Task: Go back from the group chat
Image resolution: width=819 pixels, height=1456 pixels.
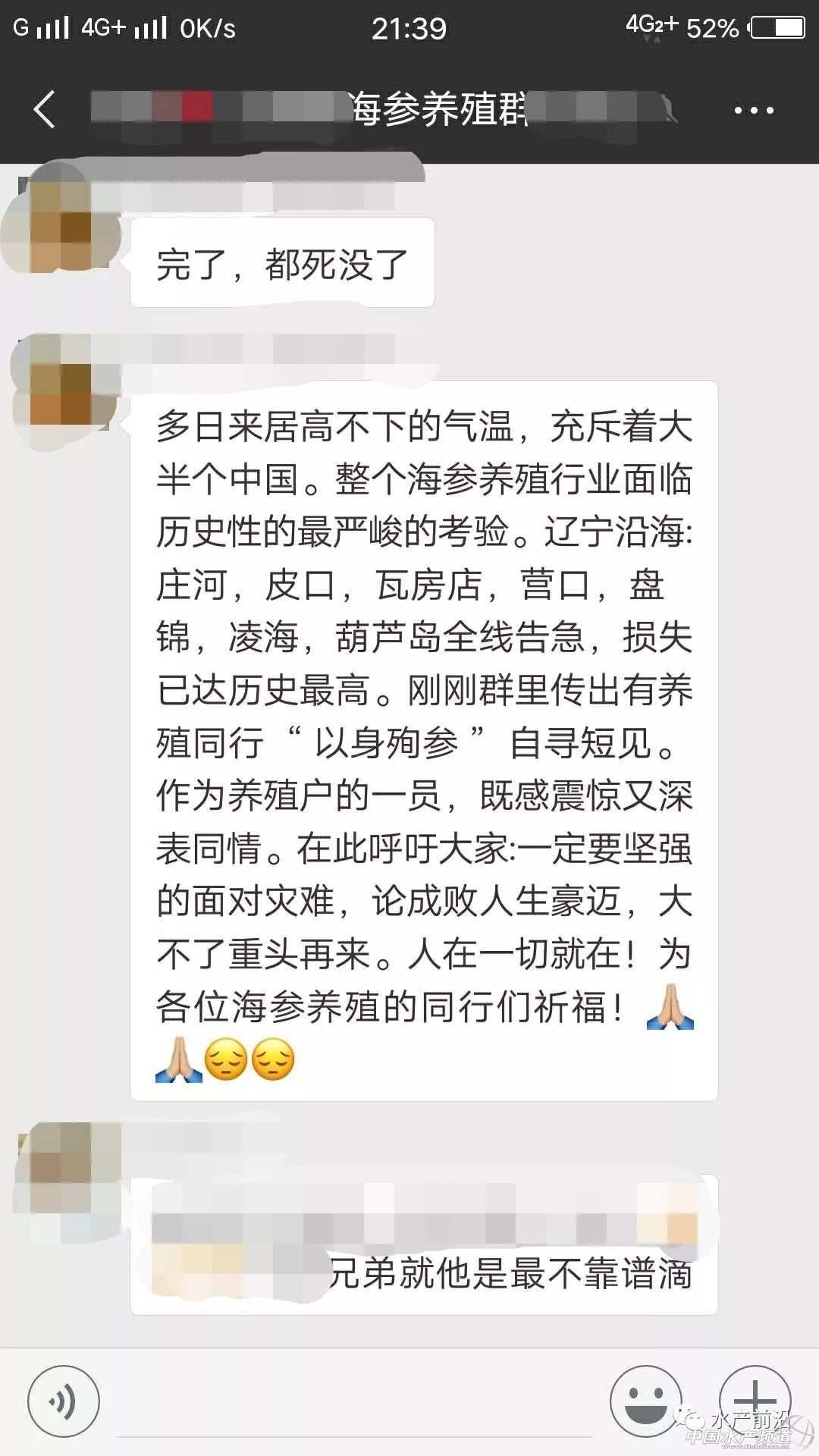Action: pyautogui.click(x=45, y=110)
